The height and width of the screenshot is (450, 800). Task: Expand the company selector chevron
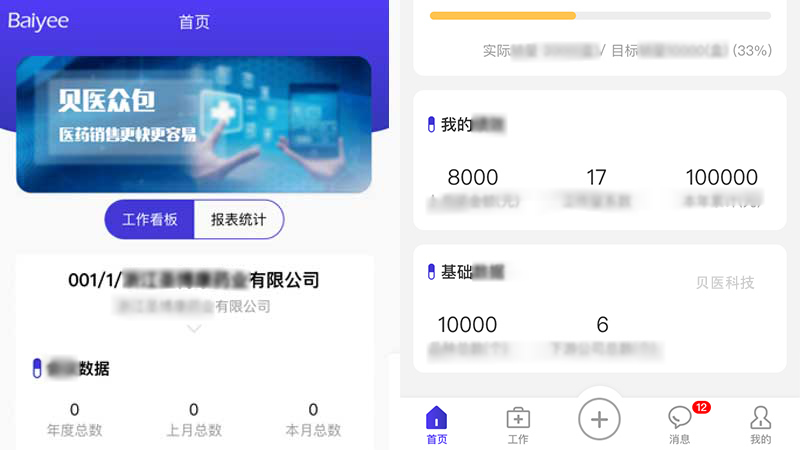[194, 329]
